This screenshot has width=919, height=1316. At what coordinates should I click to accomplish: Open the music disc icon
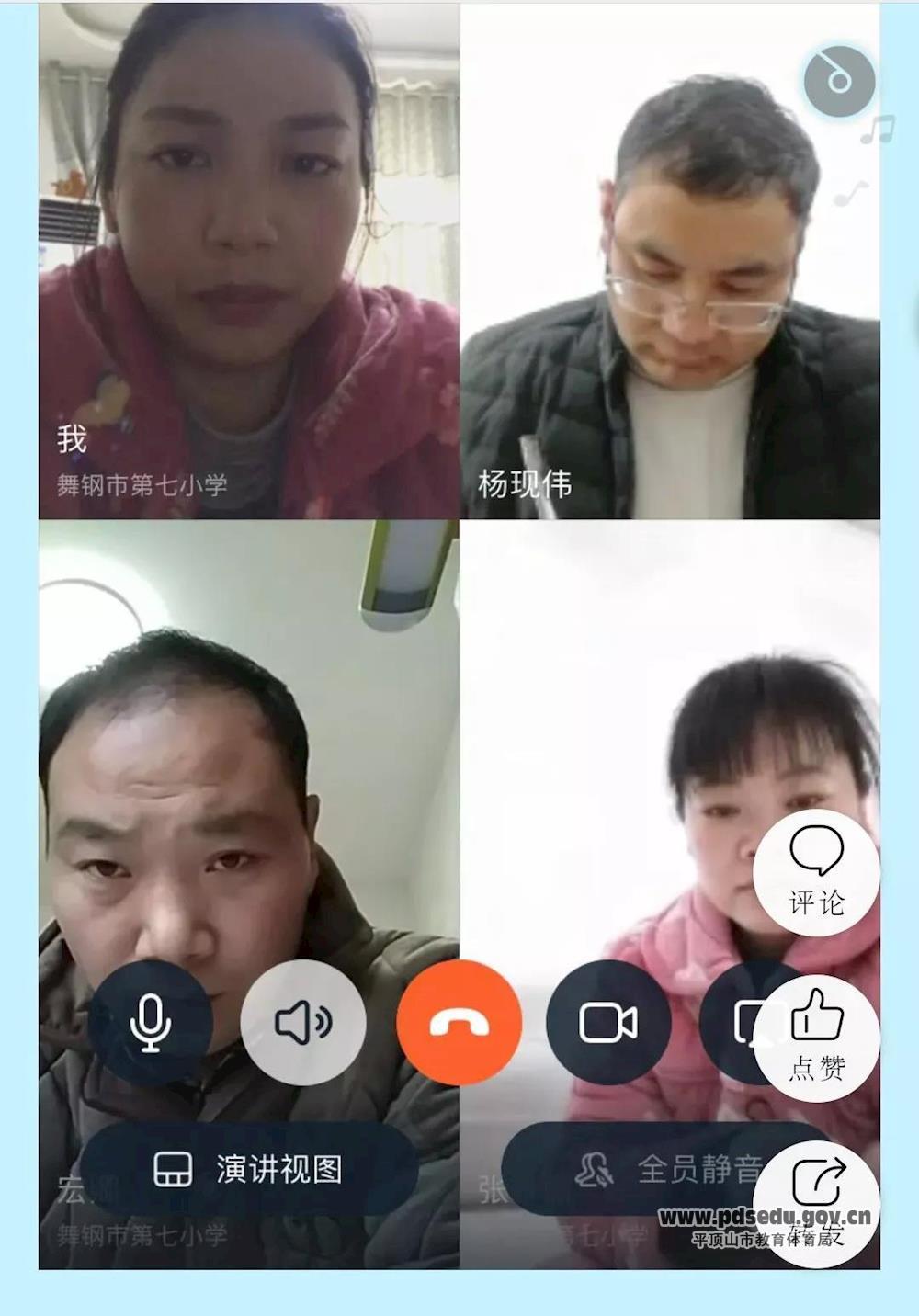point(838,80)
